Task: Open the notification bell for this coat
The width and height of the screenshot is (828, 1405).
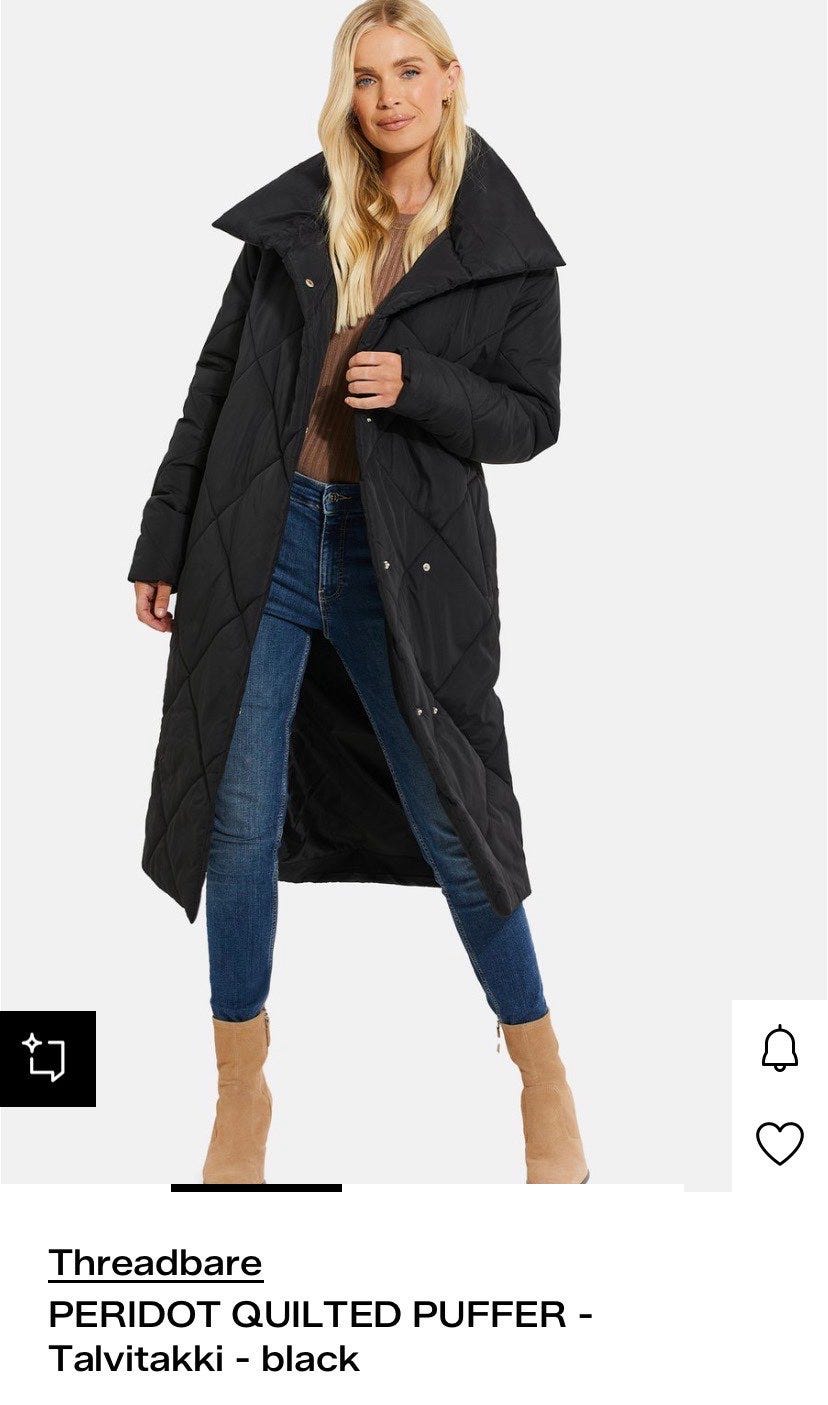Action: pyautogui.click(x=779, y=1048)
